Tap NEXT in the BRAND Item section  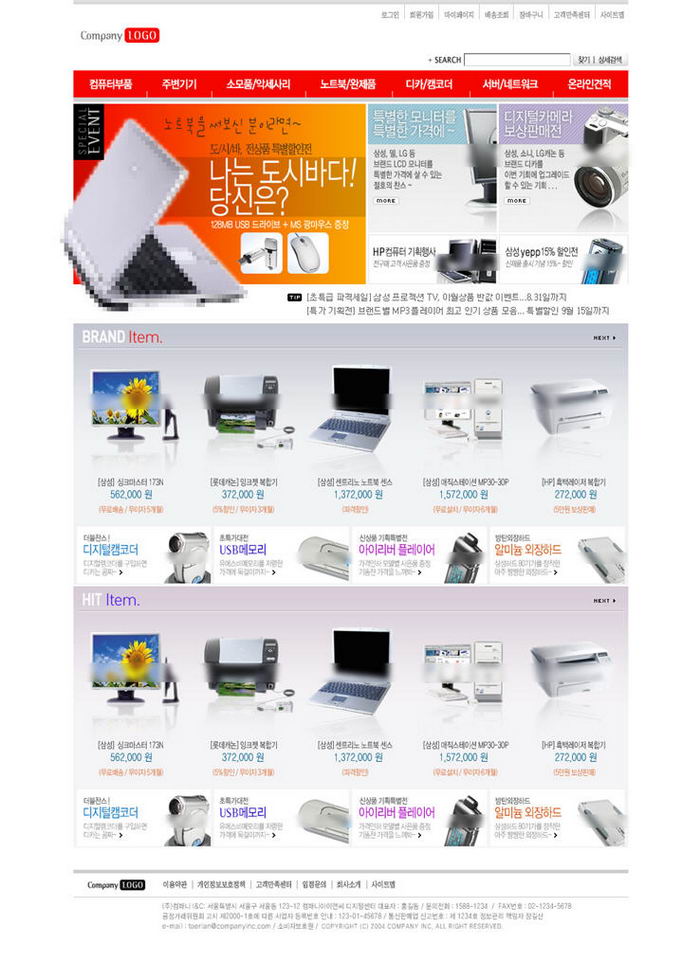pos(604,338)
